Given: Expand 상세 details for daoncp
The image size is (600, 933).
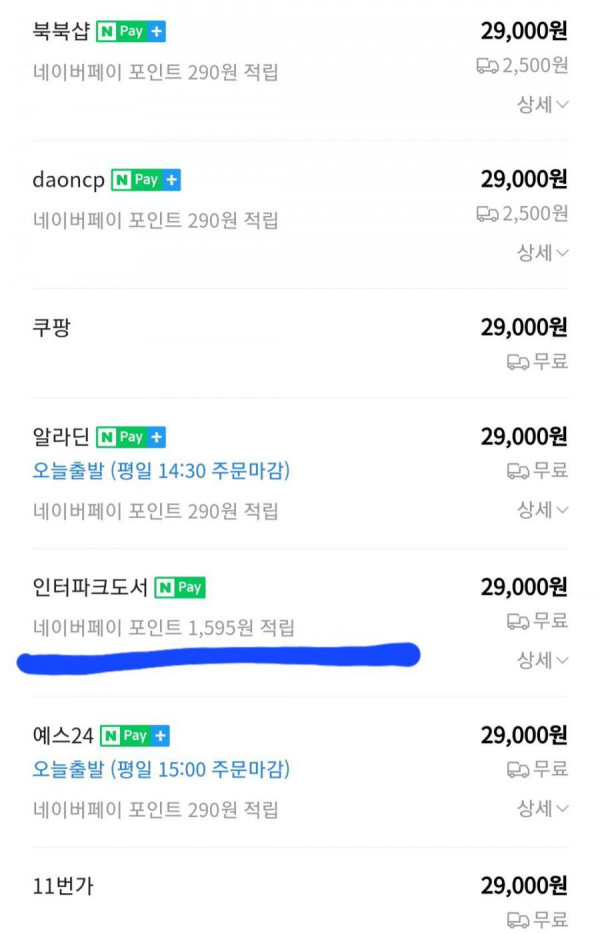Looking at the screenshot, I should coord(543,253).
